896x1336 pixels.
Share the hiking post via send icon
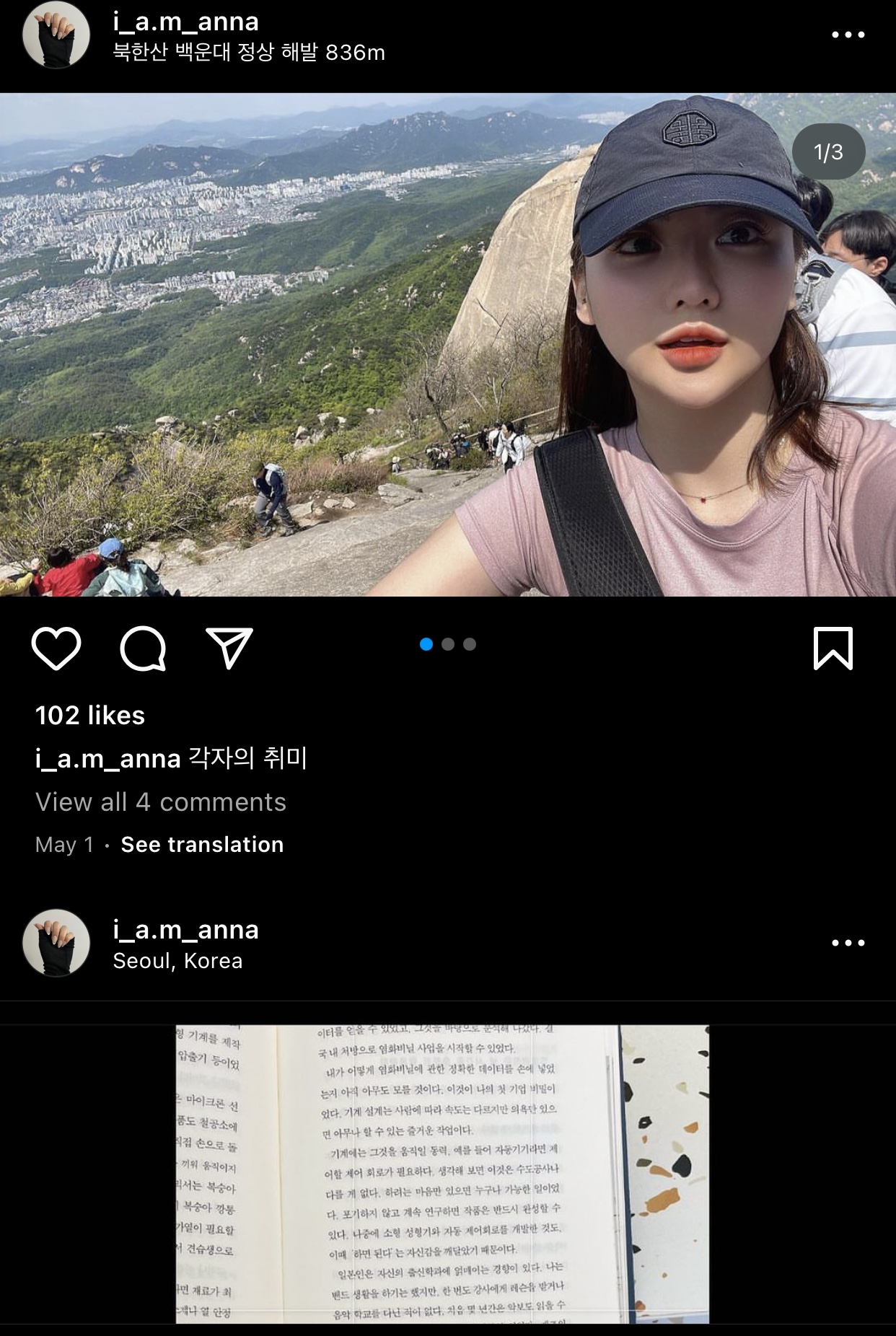click(x=229, y=648)
